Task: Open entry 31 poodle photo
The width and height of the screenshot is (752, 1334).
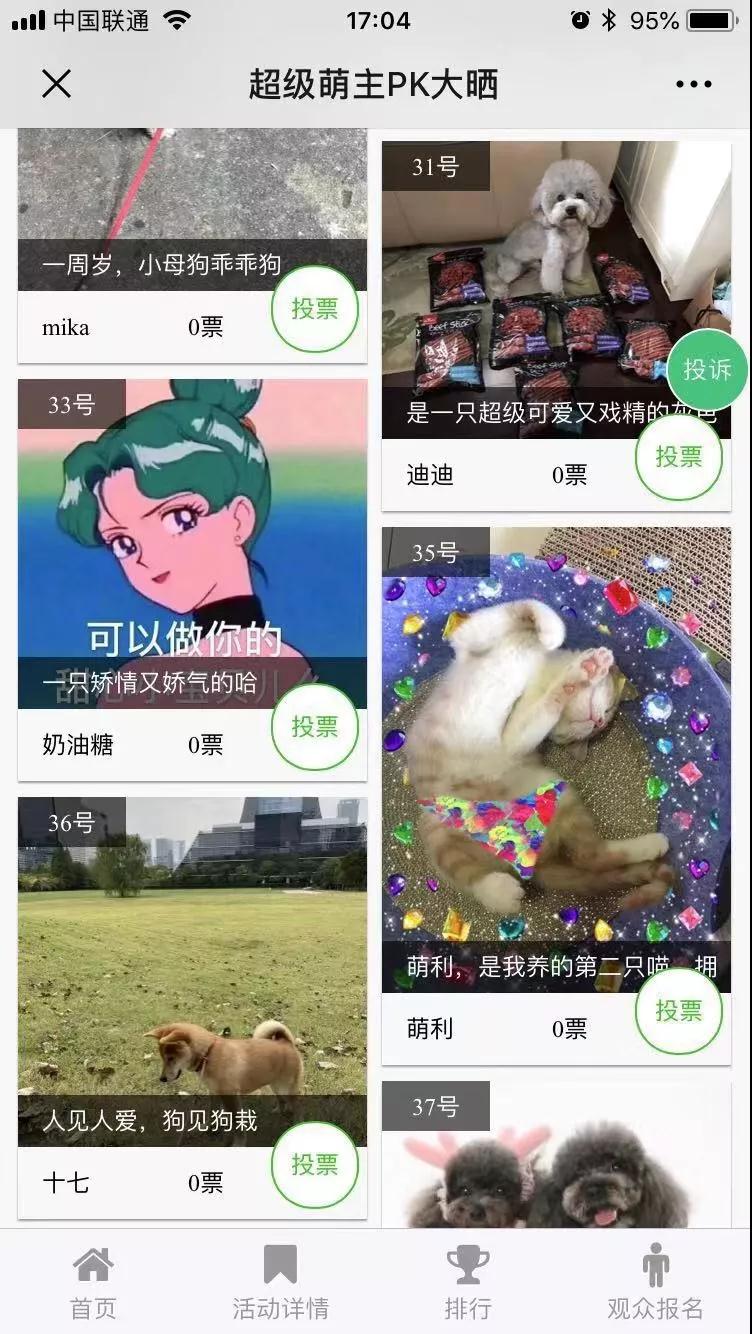Action: tap(556, 290)
